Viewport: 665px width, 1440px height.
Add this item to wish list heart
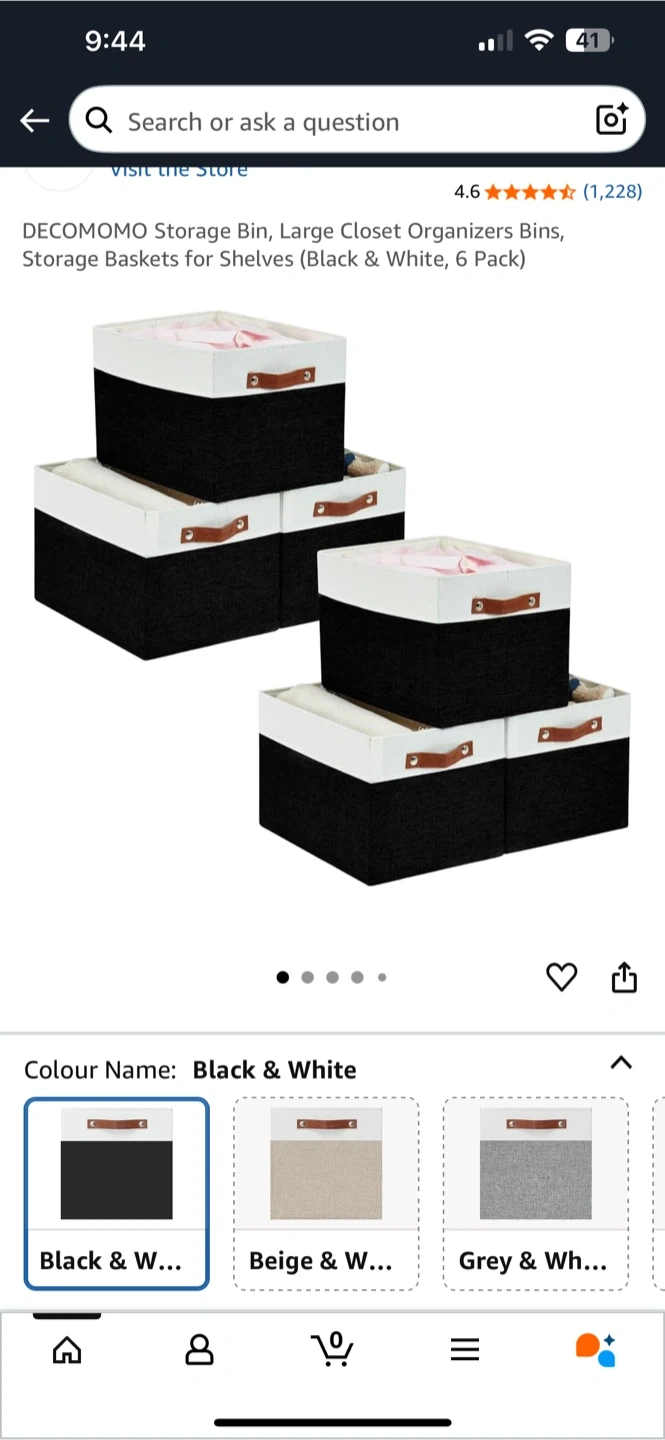[562, 977]
